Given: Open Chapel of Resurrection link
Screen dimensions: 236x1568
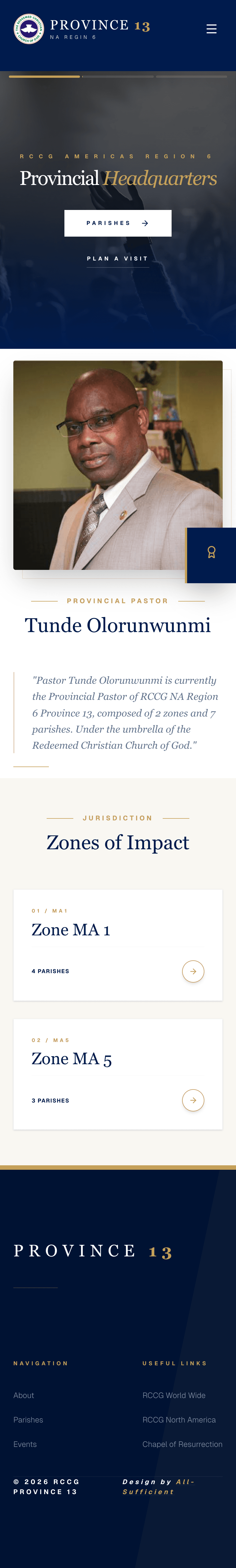Looking at the screenshot, I should point(182,1444).
